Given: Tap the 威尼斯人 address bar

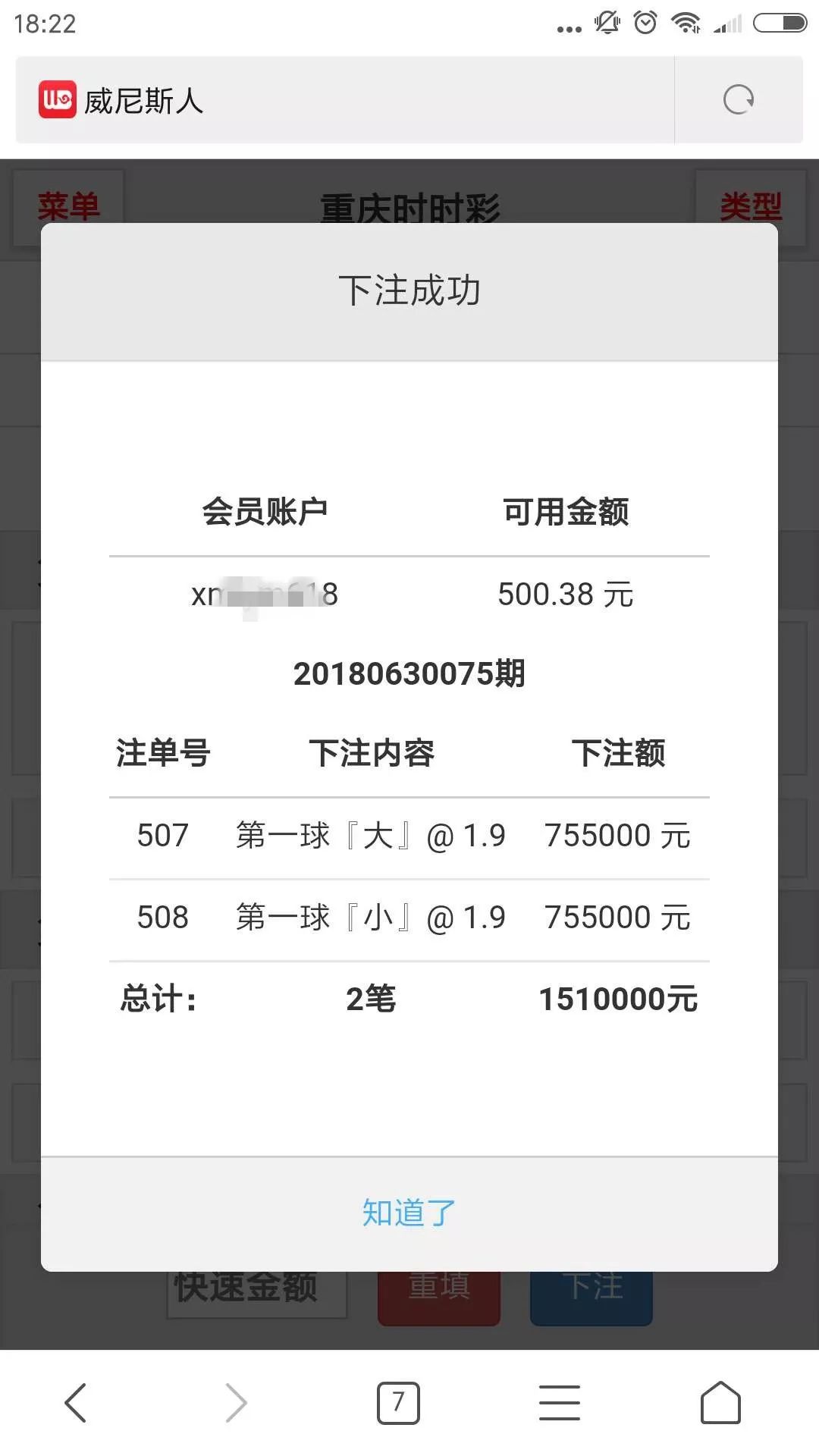Looking at the screenshot, I should [x=341, y=100].
